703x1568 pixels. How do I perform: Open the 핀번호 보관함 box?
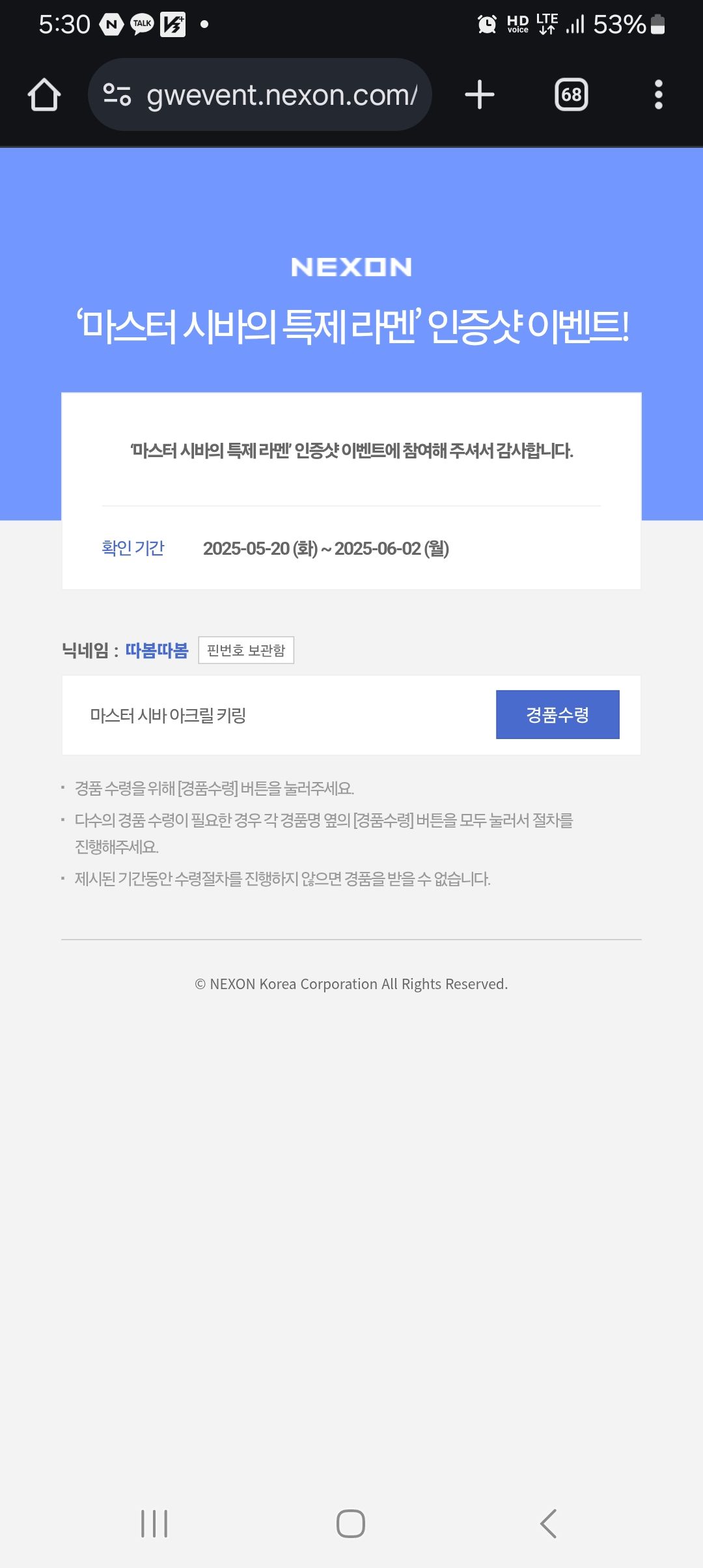pyautogui.click(x=246, y=650)
